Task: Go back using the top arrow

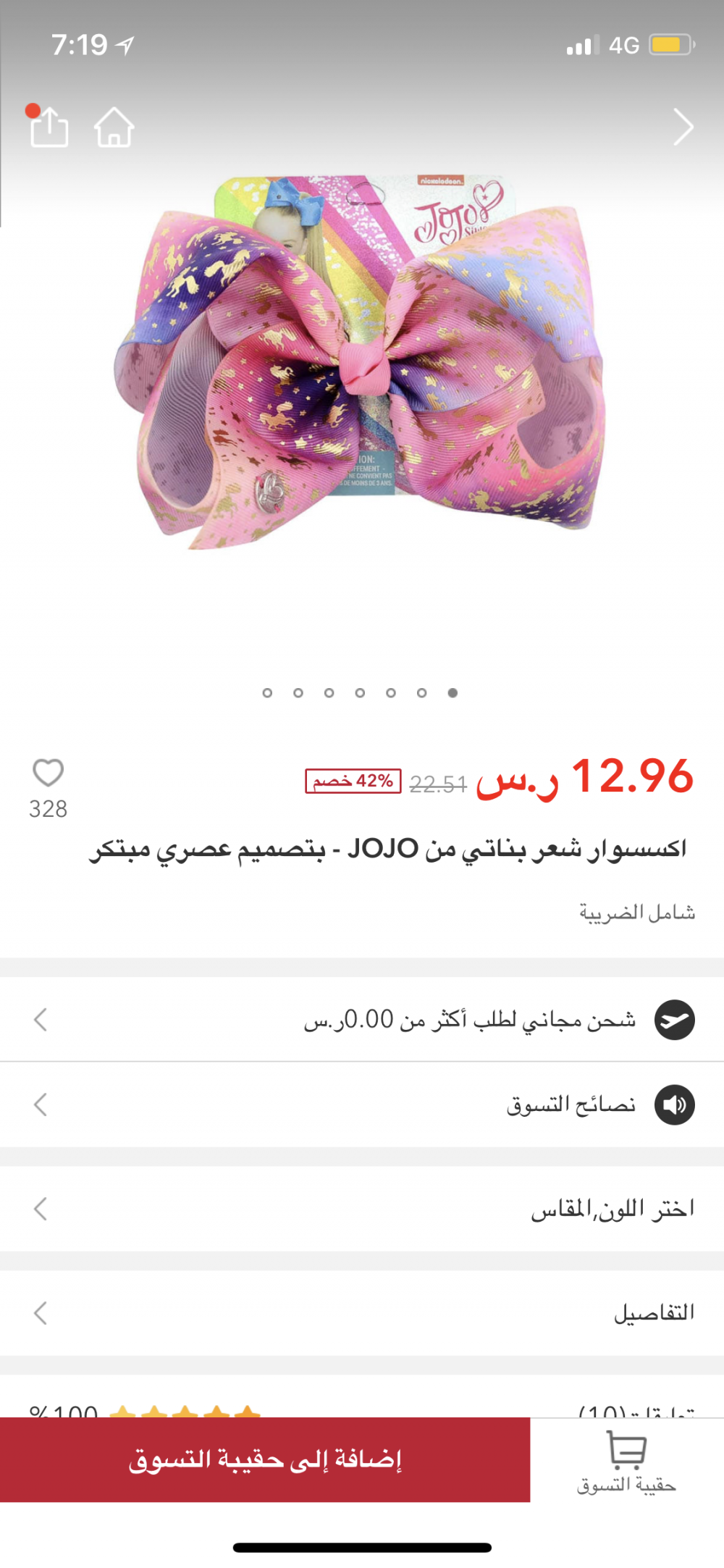Action: coord(682,128)
